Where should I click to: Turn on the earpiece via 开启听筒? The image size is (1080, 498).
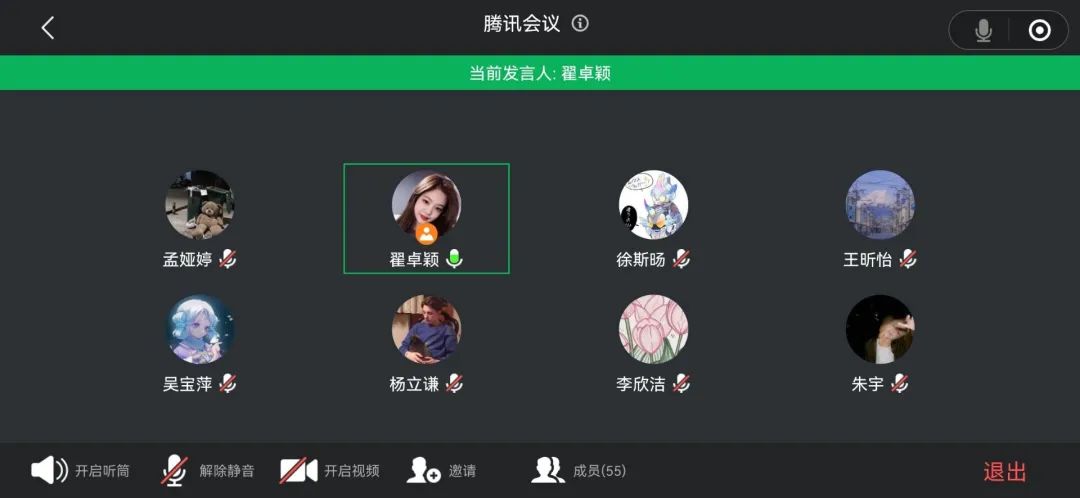point(81,470)
